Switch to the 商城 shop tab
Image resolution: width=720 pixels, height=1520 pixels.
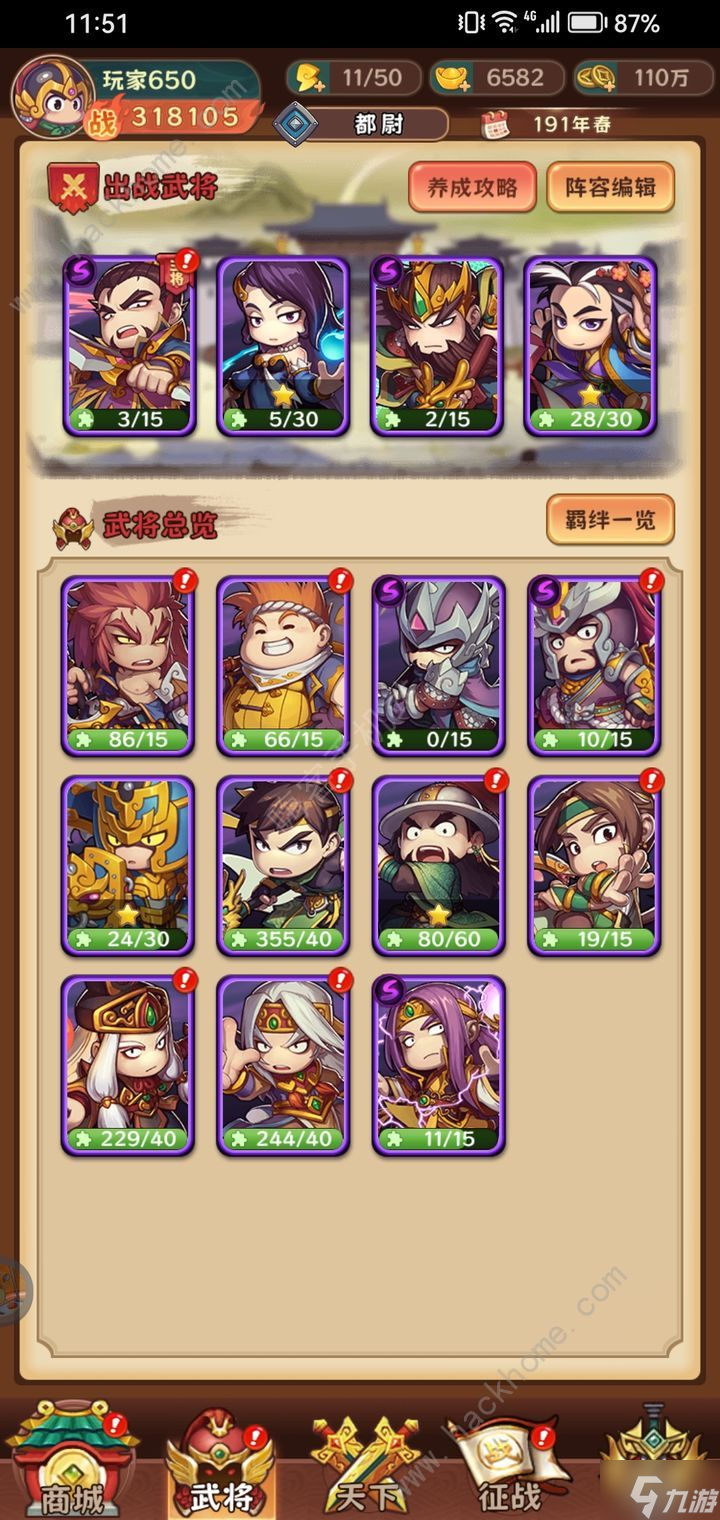tap(72, 1460)
